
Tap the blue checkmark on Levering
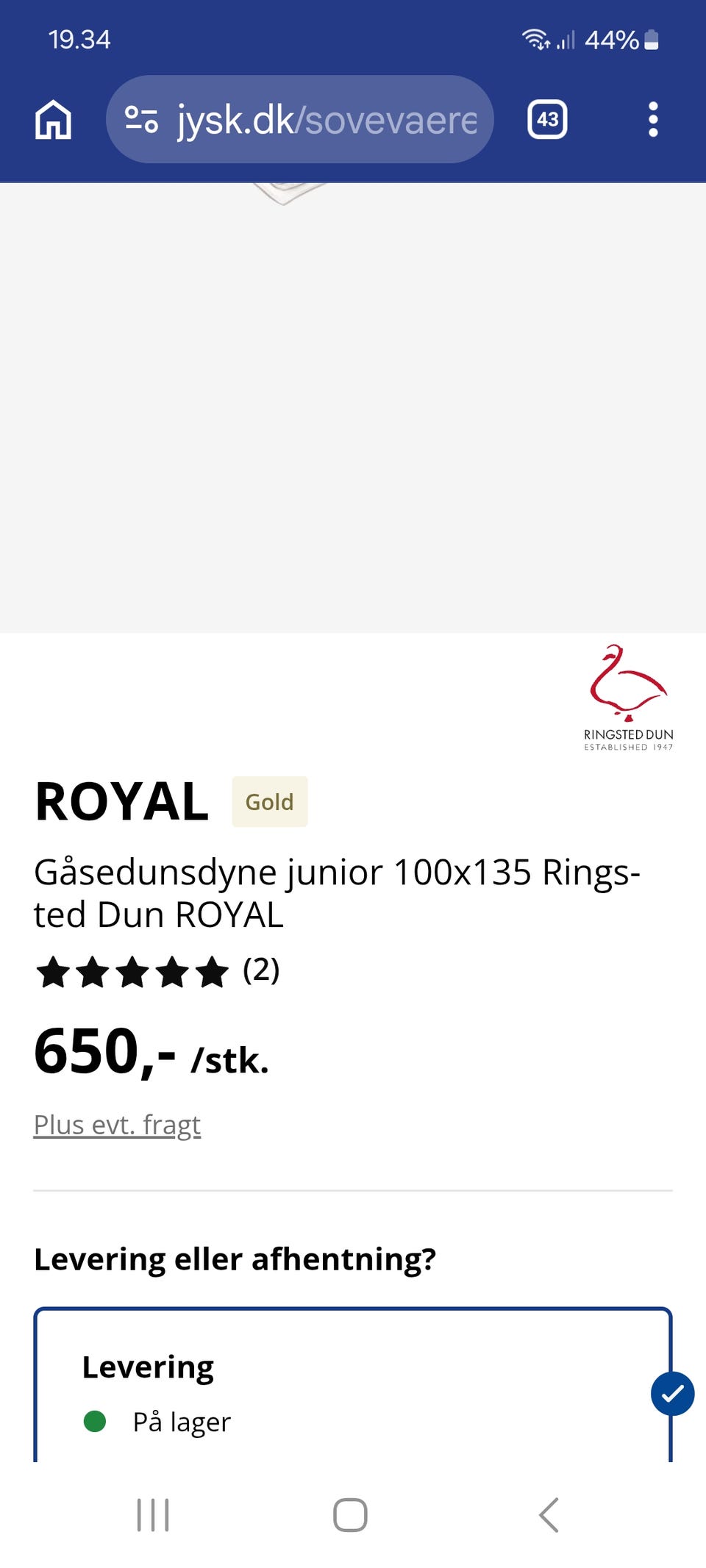tap(671, 1395)
